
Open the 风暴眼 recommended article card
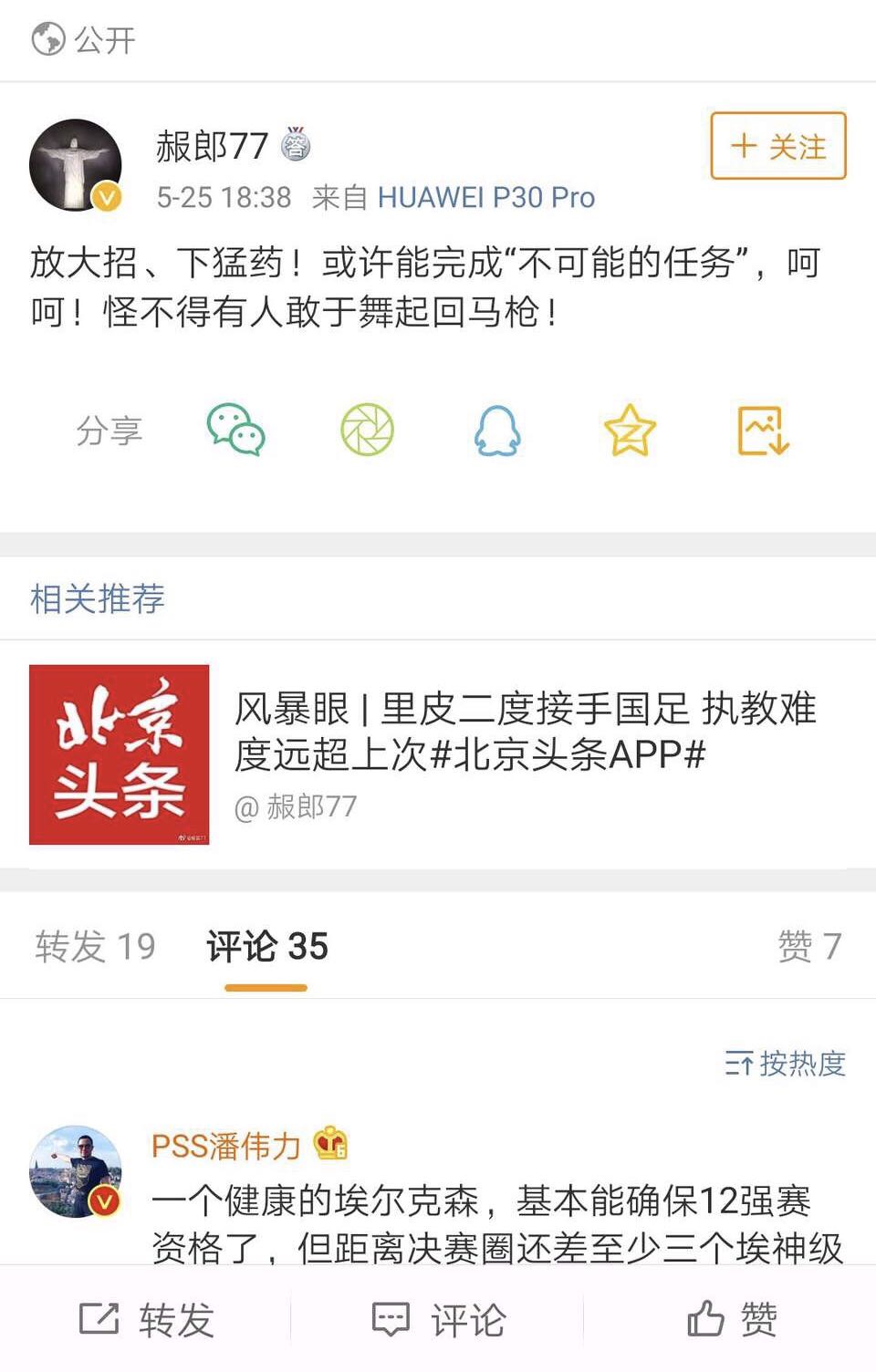point(438,754)
